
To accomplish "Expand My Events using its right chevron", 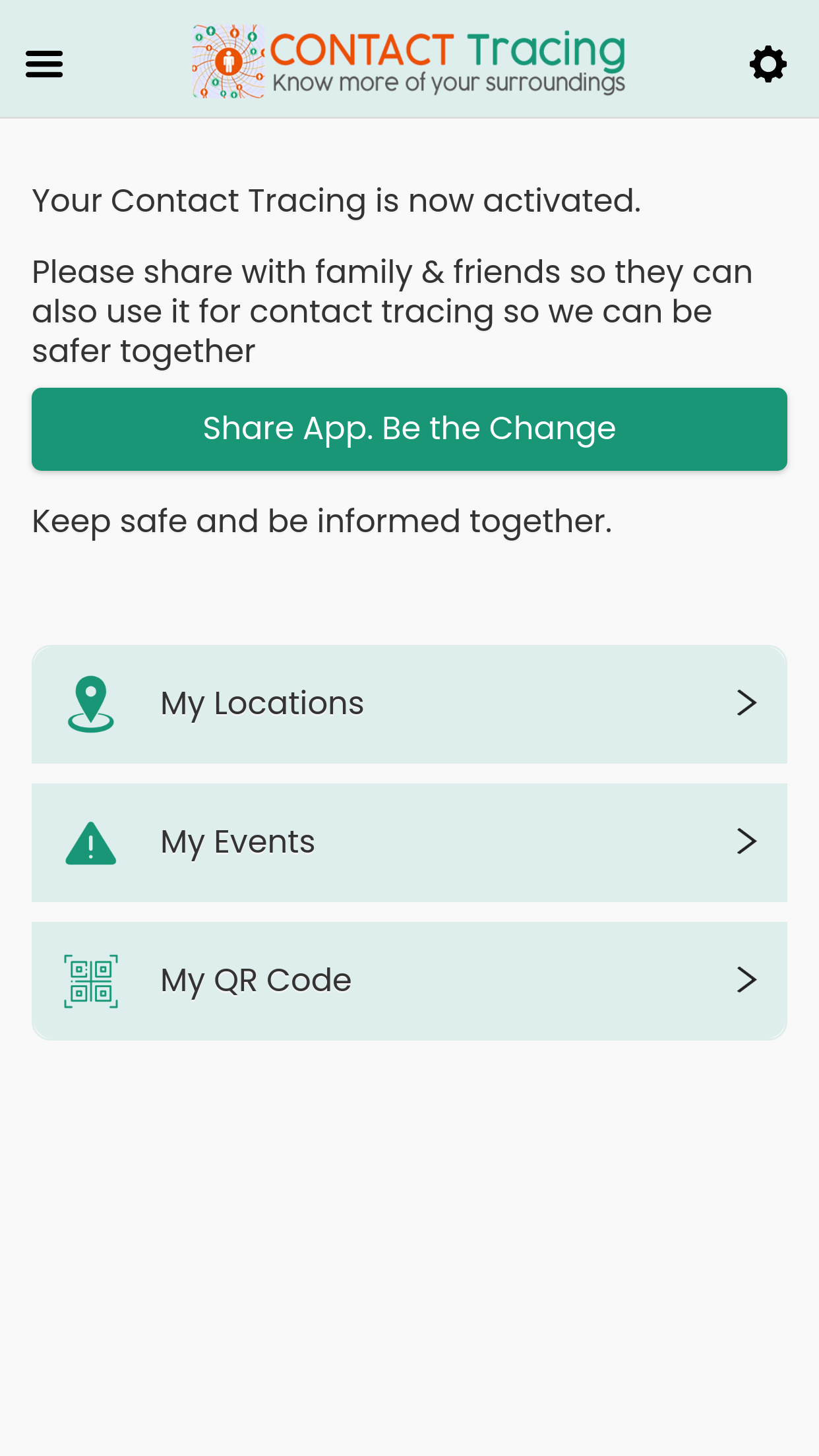I will (x=747, y=842).
